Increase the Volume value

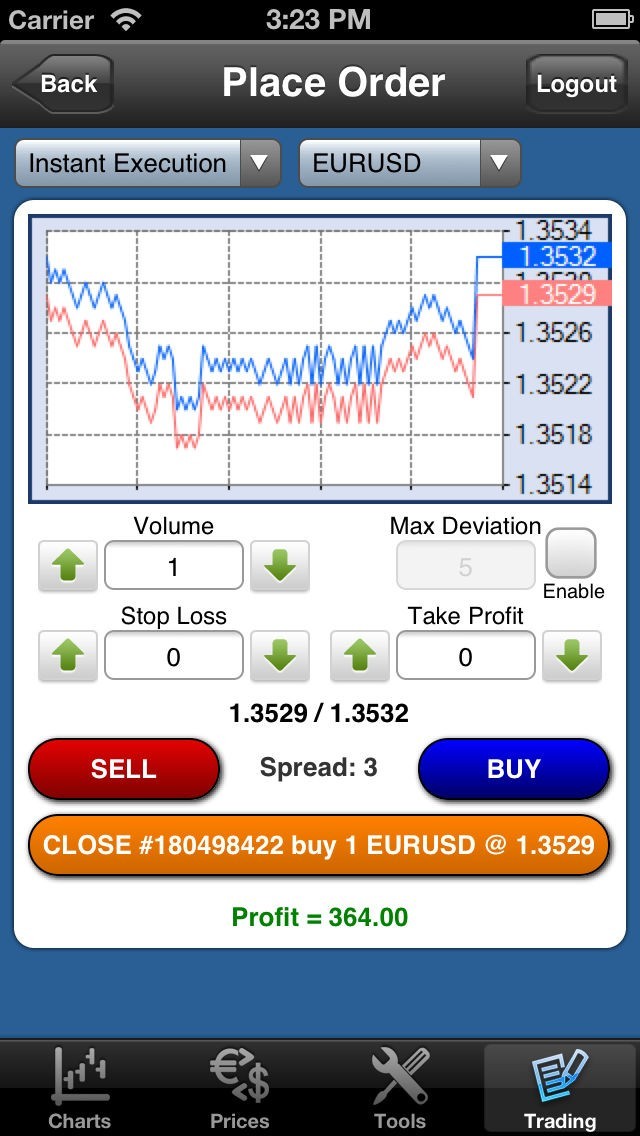(68, 567)
